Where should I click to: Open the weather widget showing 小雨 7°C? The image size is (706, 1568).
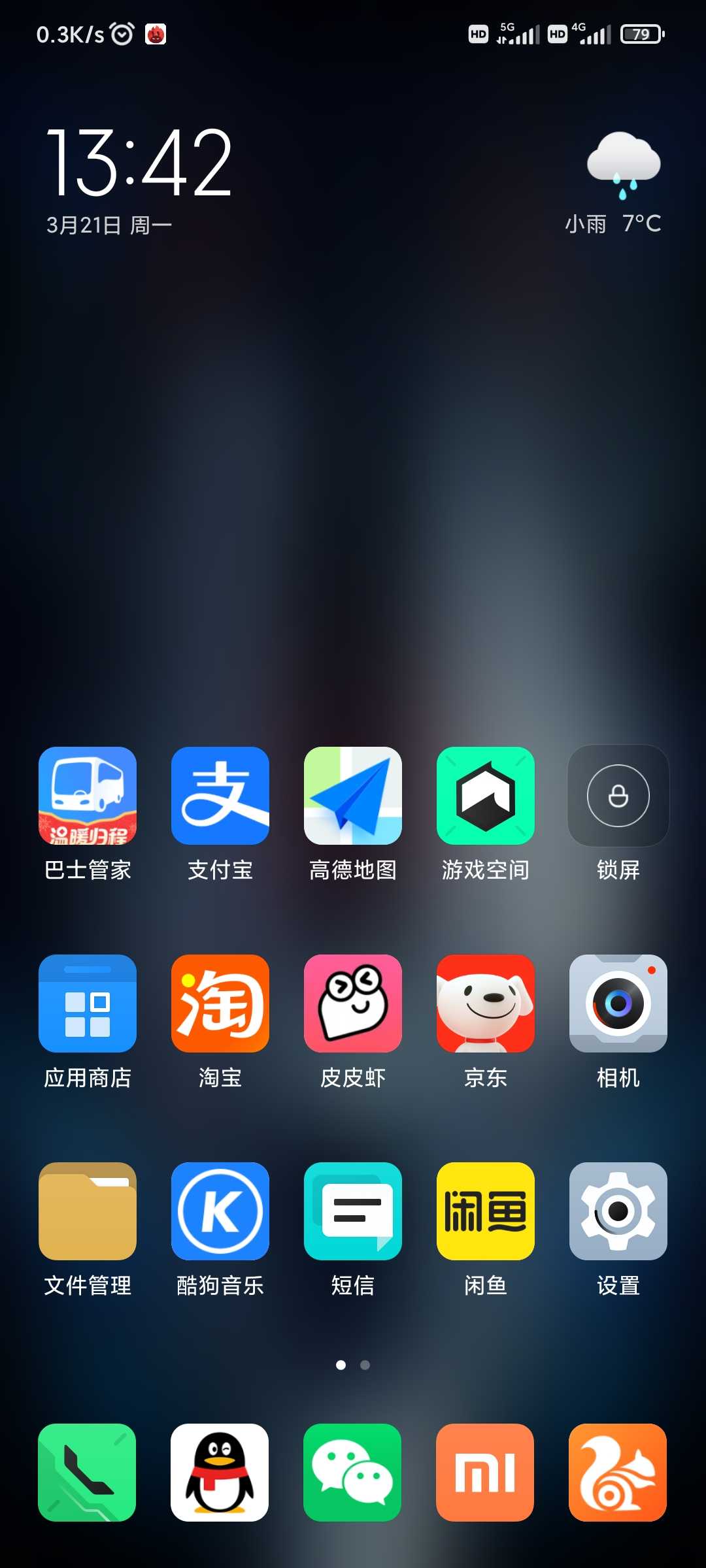click(614, 184)
